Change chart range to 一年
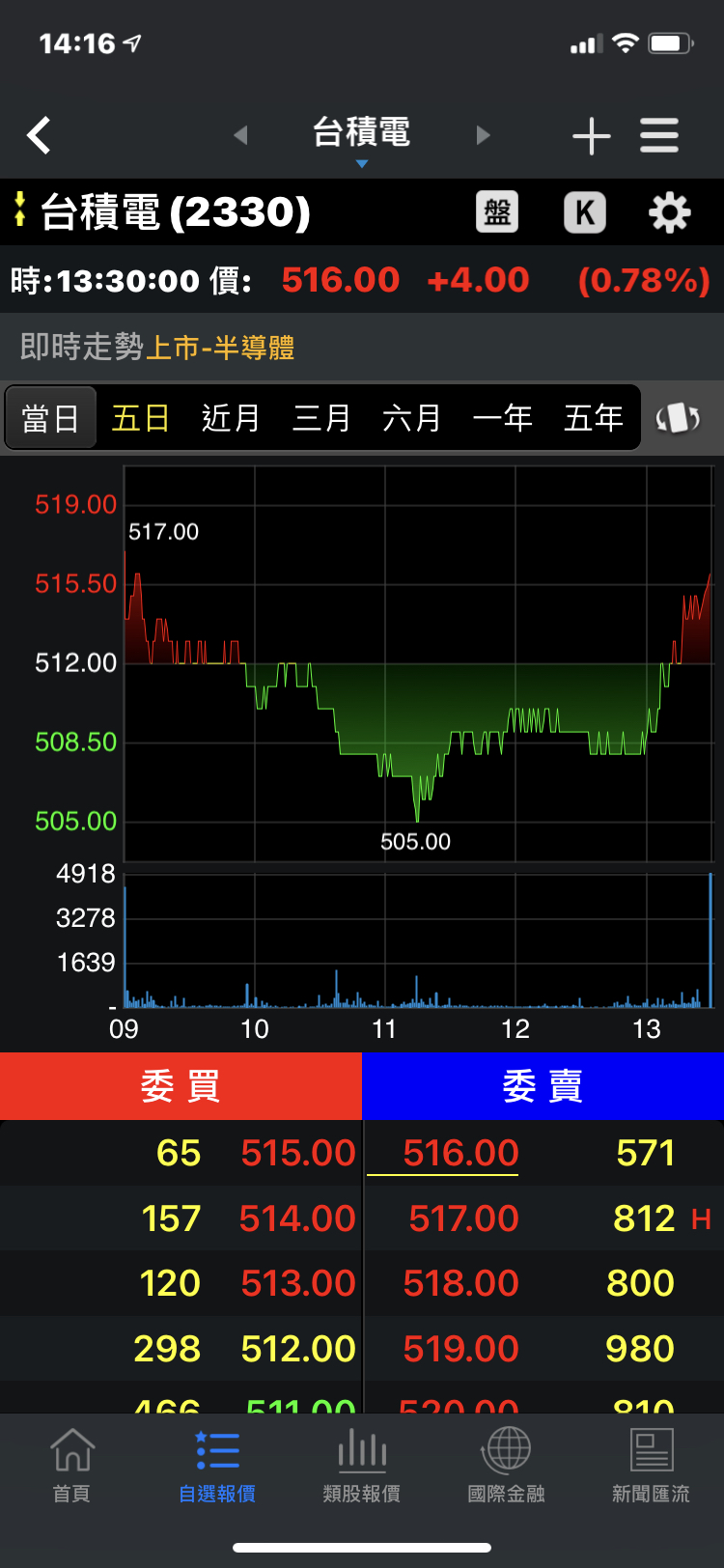 tap(503, 418)
